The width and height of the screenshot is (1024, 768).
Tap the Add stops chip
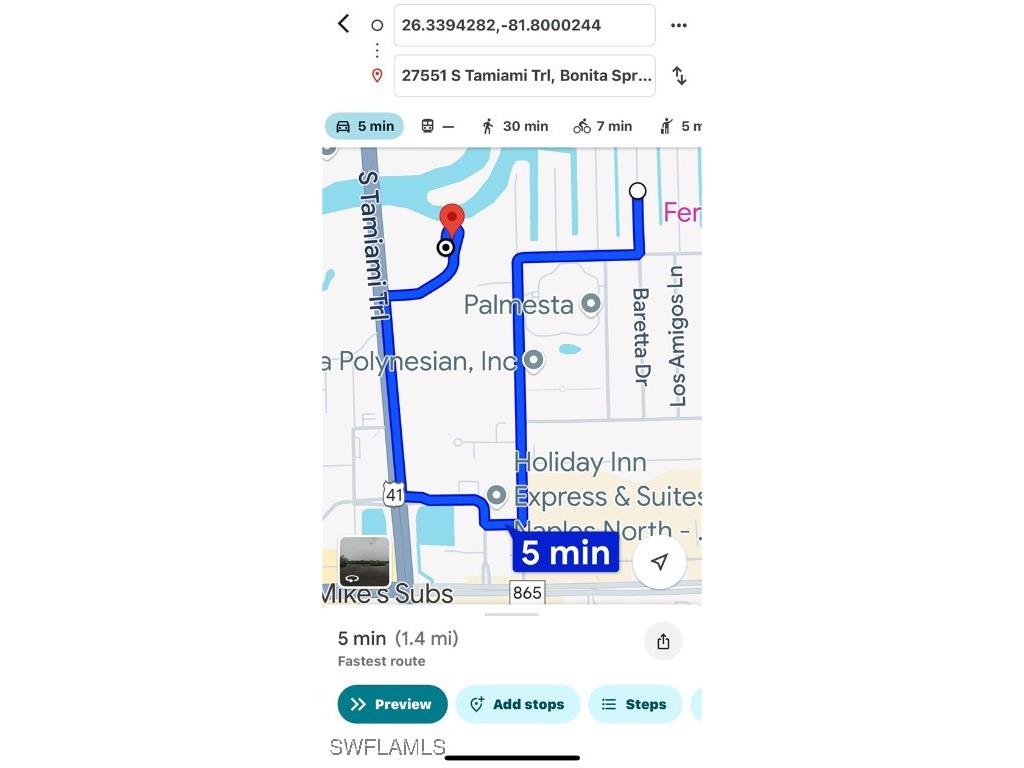[x=517, y=704]
